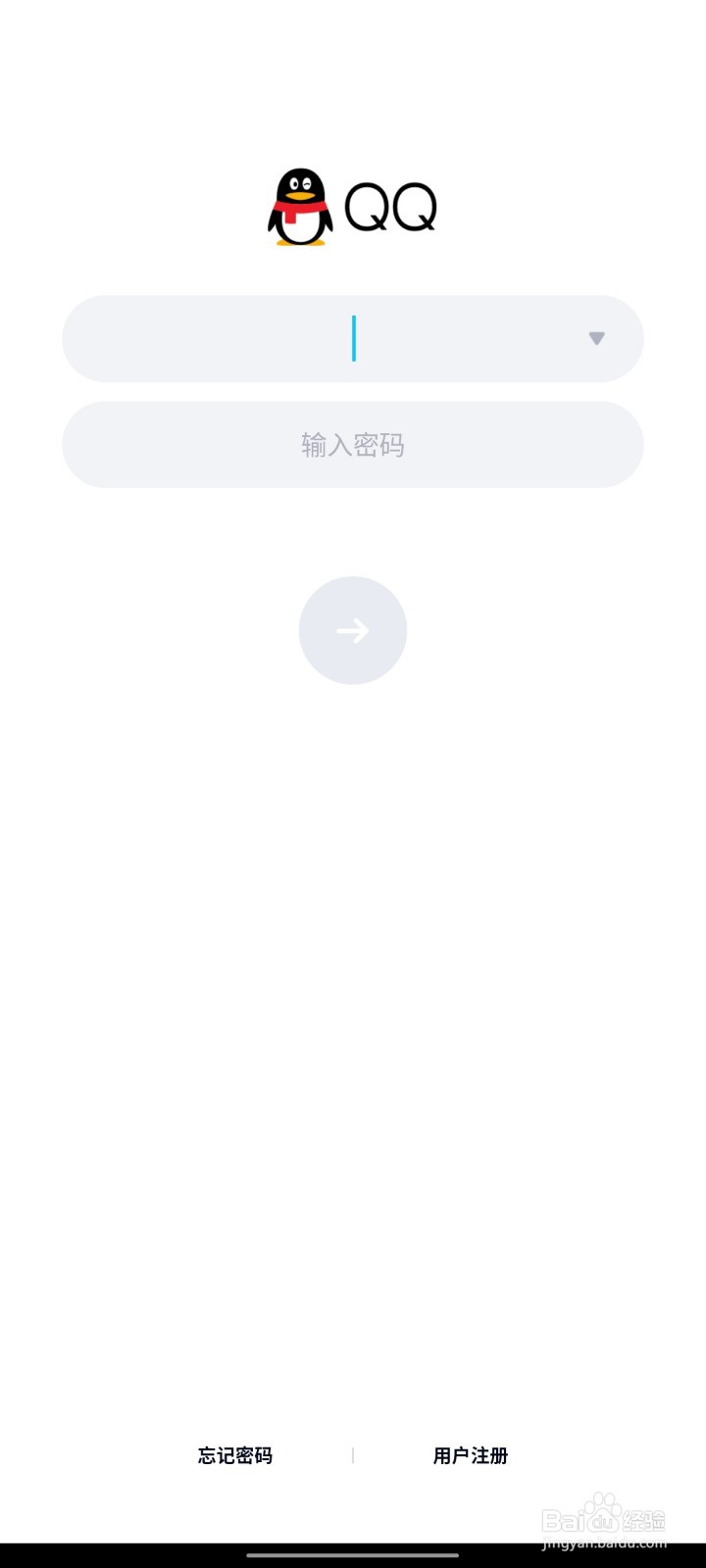Click the 输入密码 password field
The image size is (706, 1568).
[353, 444]
